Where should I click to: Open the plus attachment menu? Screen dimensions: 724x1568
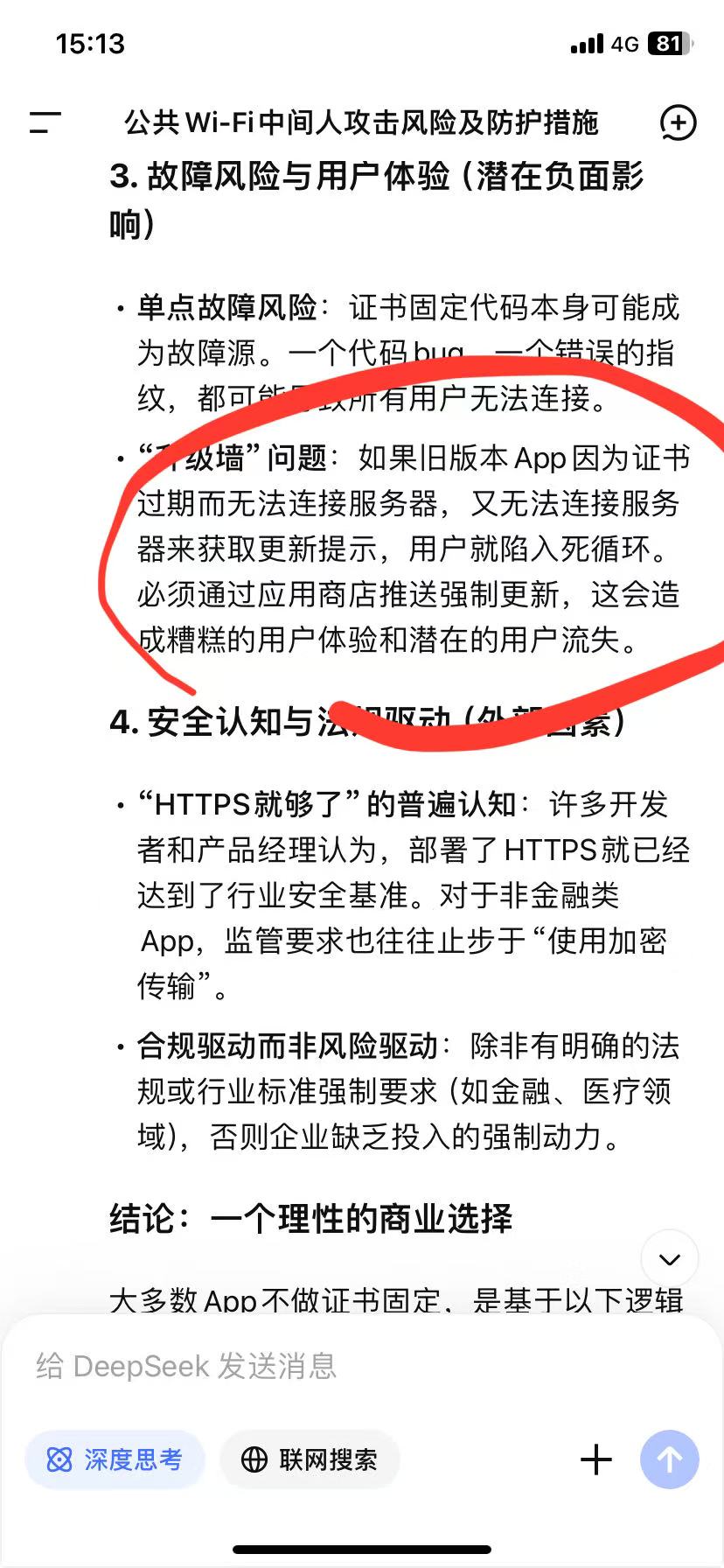(596, 1459)
